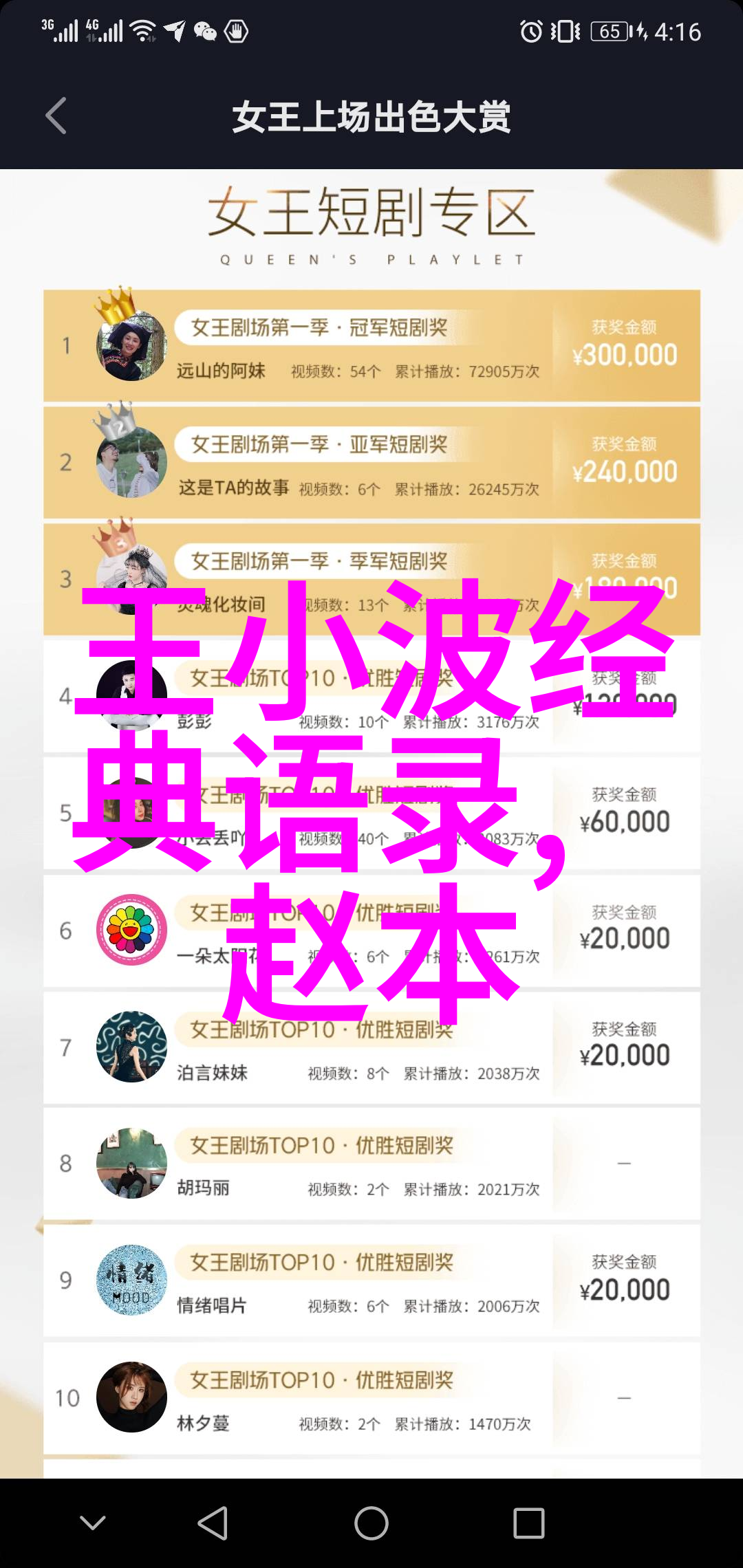
Task: Open the 泊言妹妹 ranking entry
Action: click(x=371, y=1047)
